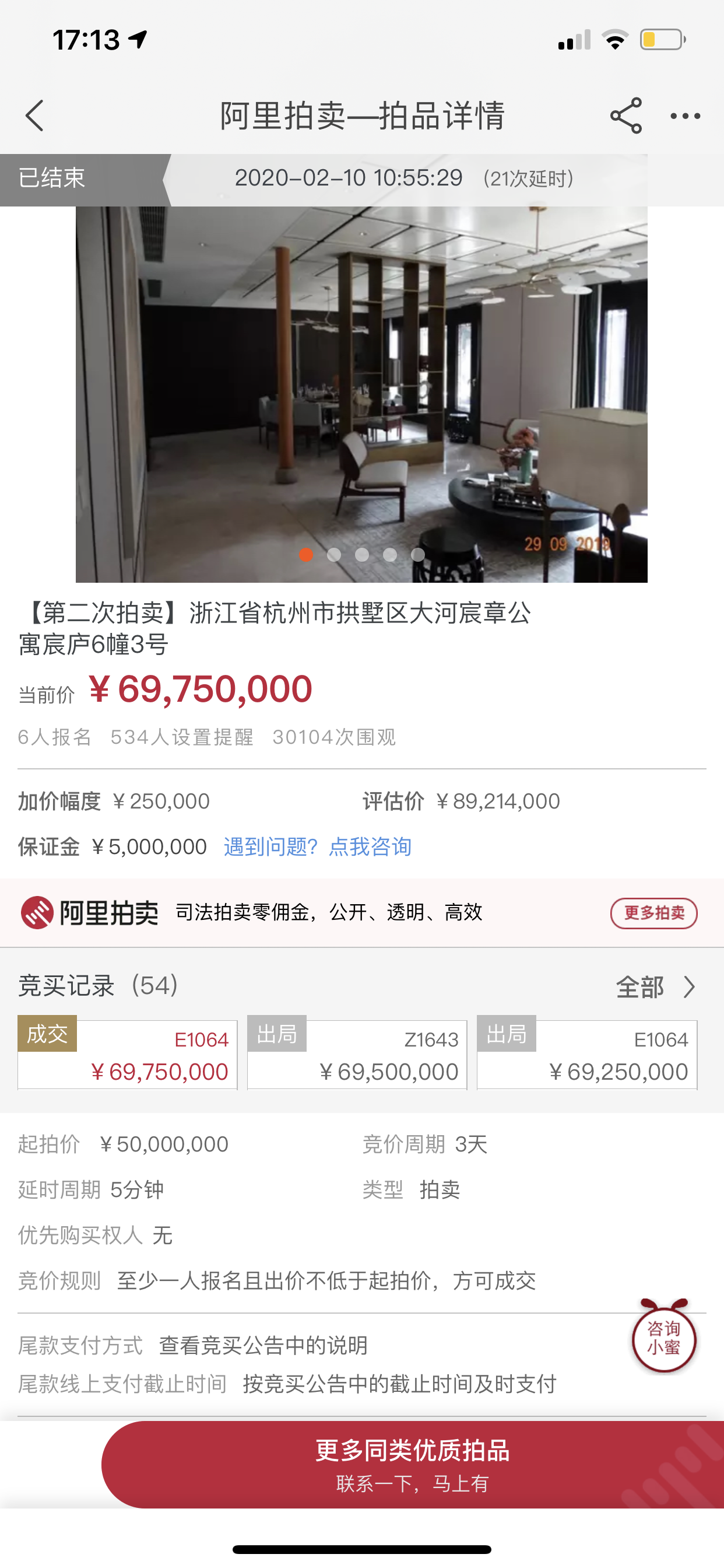Go back using the back arrow
The image size is (724, 1568).
(x=34, y=116)
